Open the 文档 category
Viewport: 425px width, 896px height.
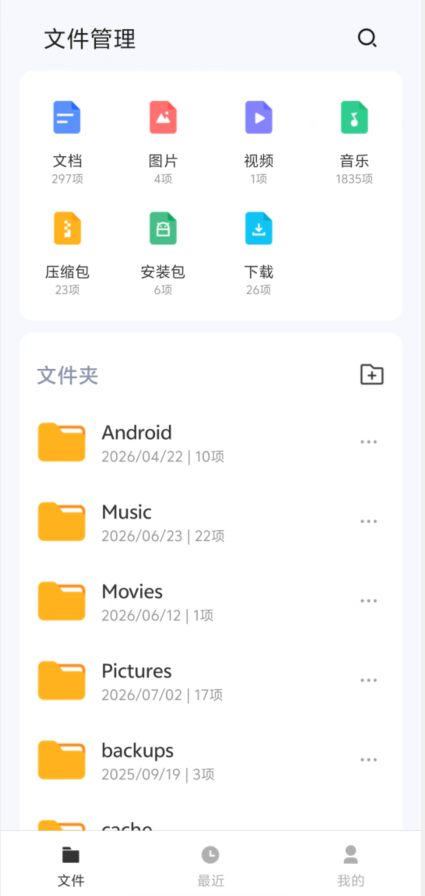coord(67,142)
